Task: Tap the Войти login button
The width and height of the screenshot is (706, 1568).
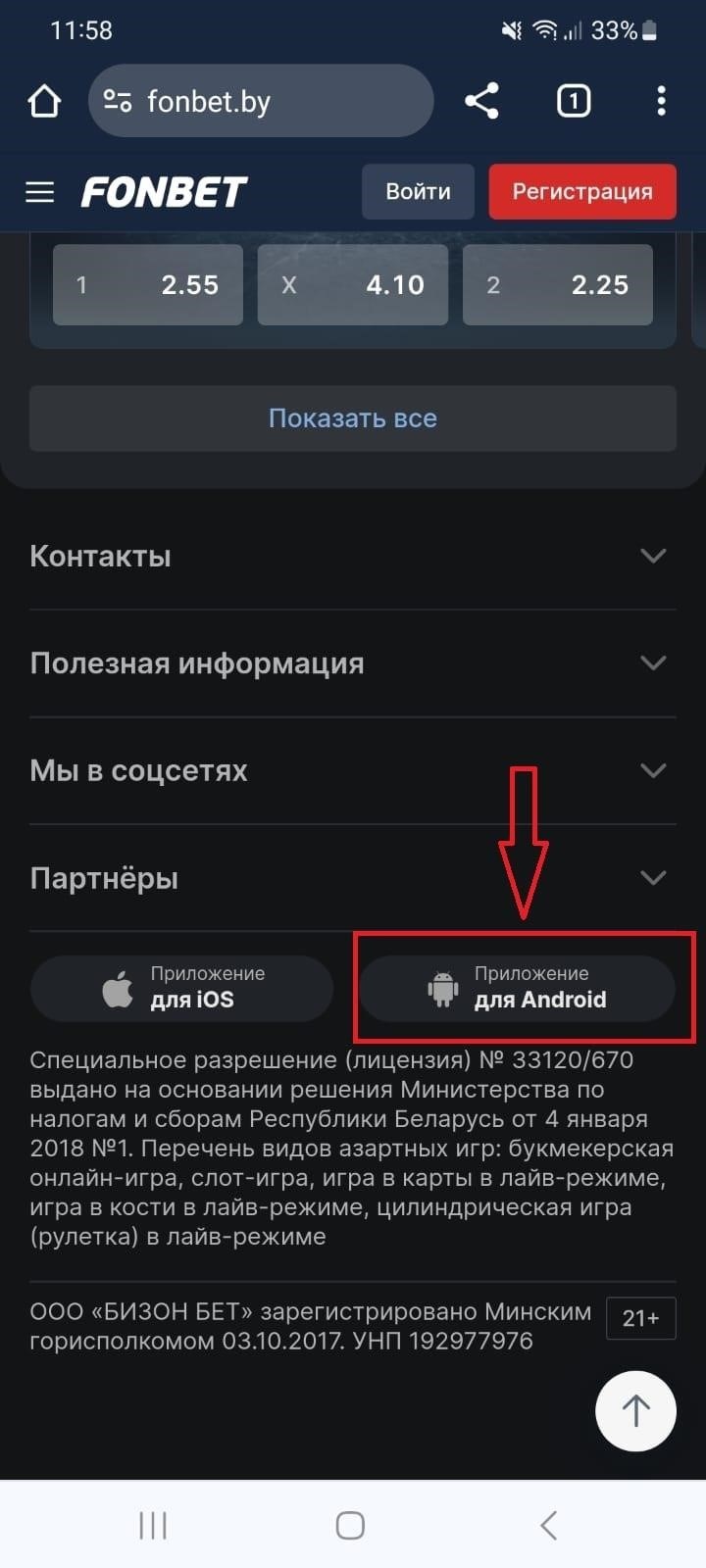Action: [418, 191]
